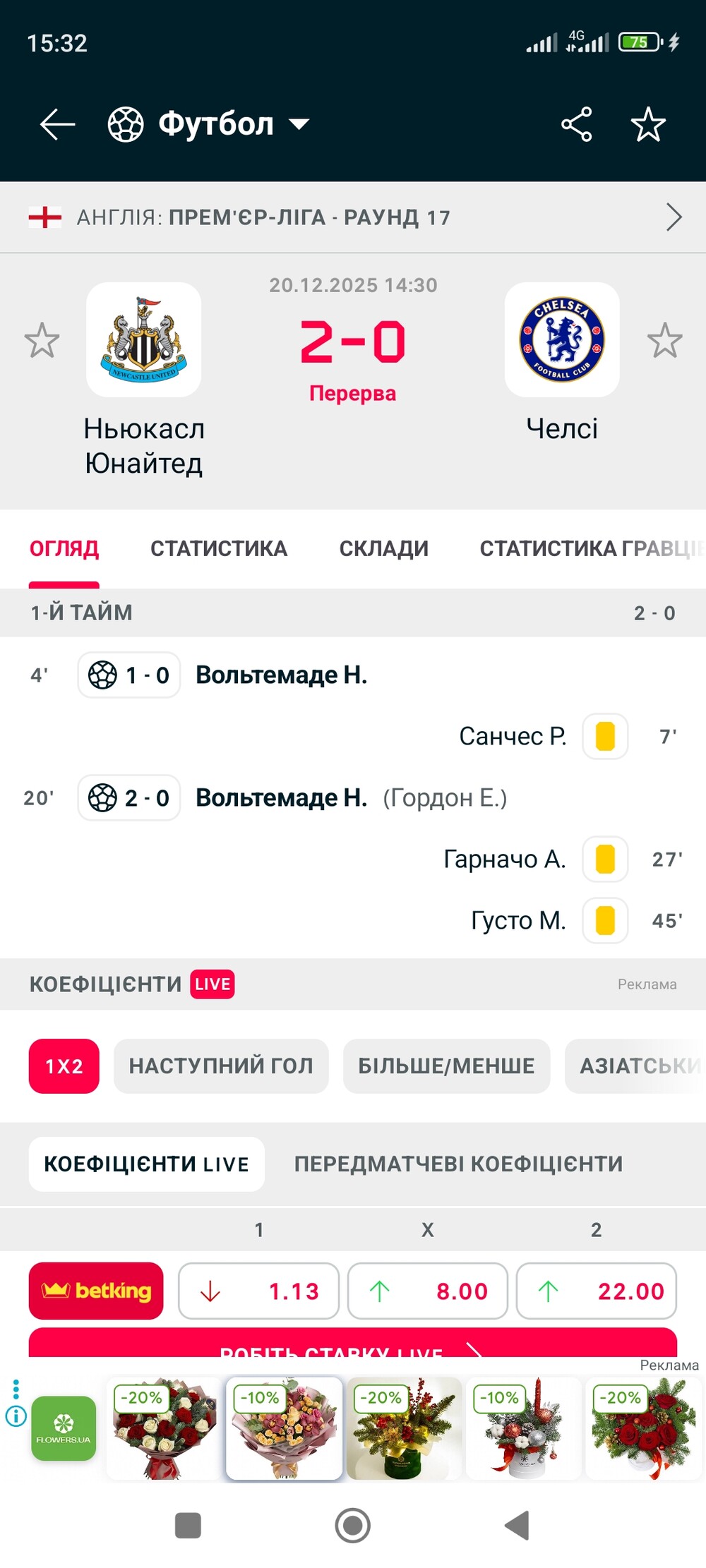The image size is (706, 1568).
Task: Open Челсі team logo
Action: [x=562, y=339]
